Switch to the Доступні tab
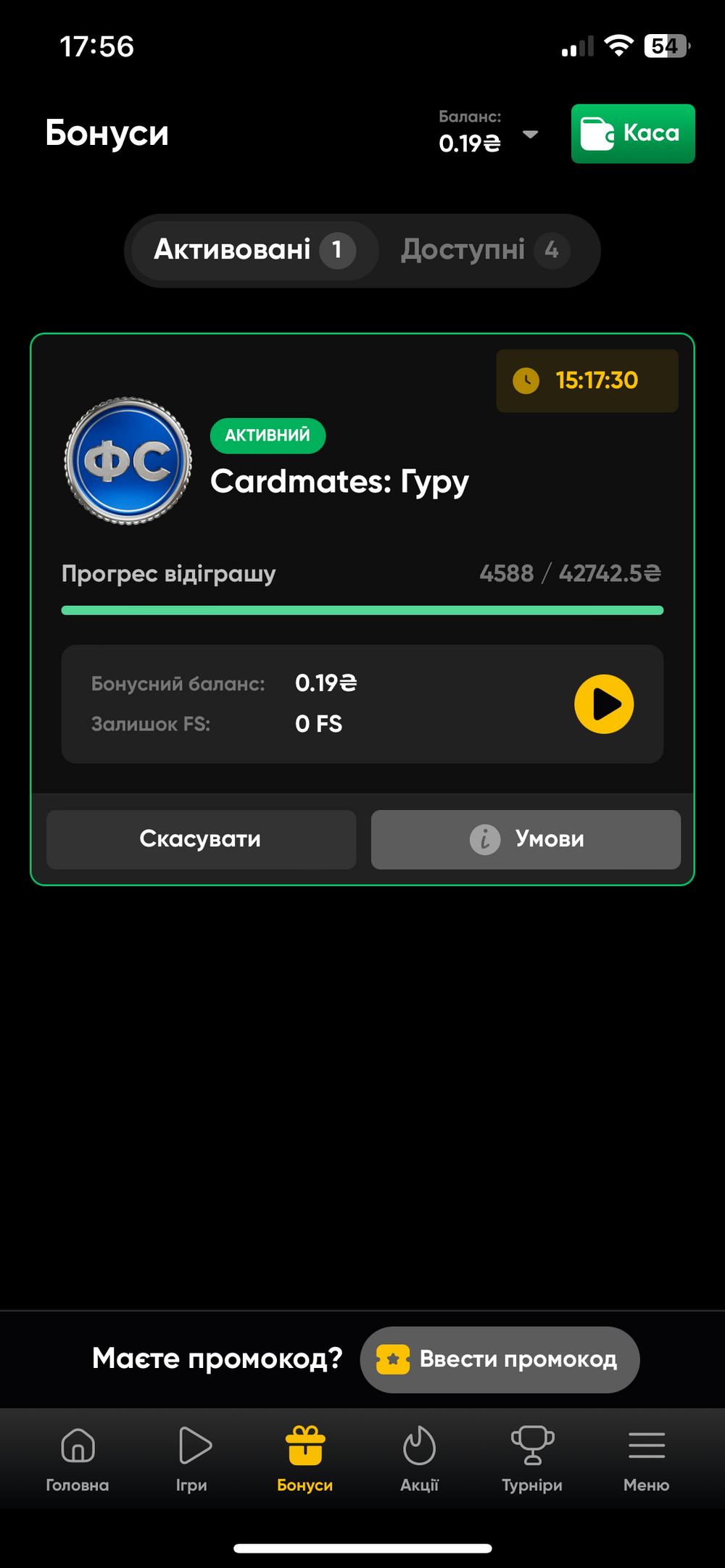The image size is (725, 1568). 485,250
